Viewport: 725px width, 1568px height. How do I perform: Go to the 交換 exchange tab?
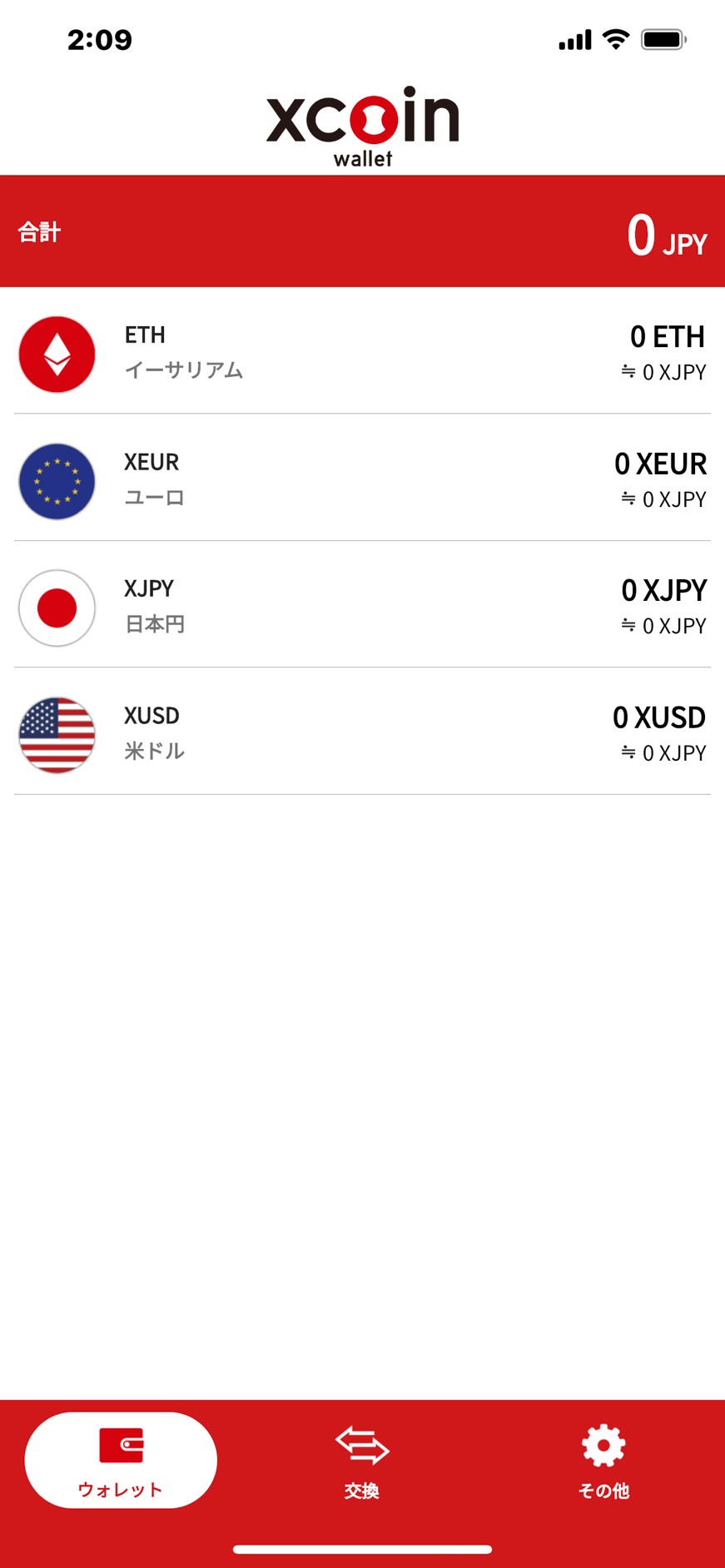(362, 1461)
